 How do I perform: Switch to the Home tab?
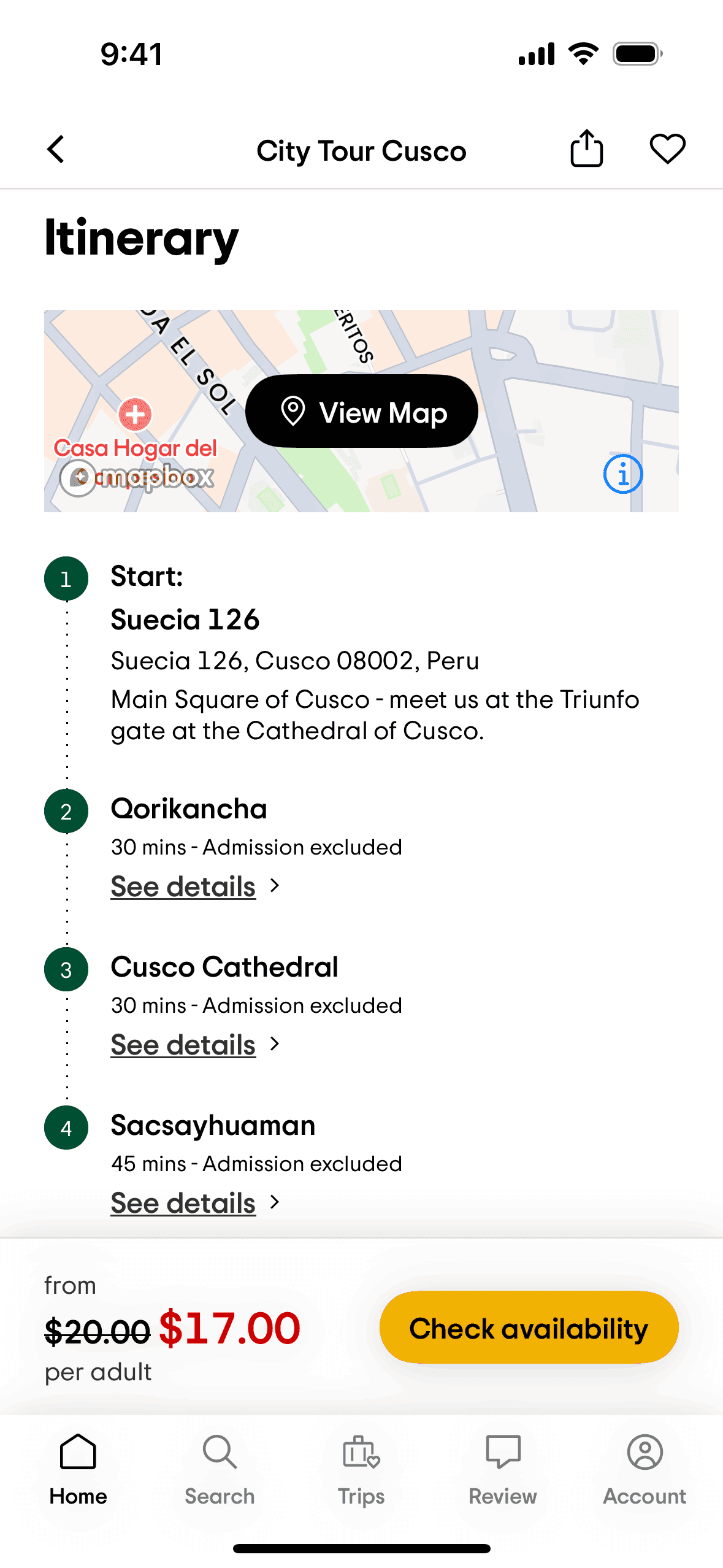78,1469
